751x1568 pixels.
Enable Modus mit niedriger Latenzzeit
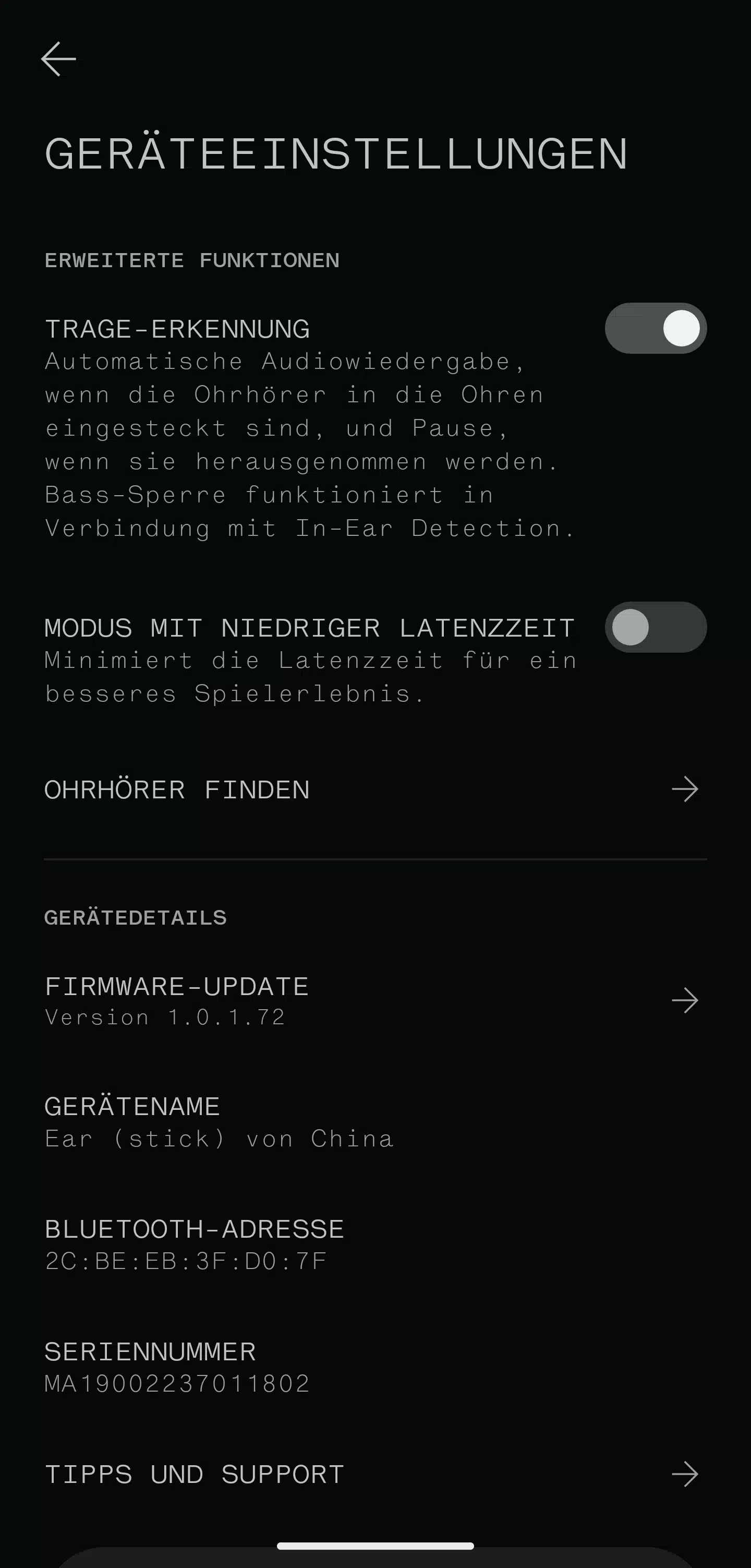click(656, 627)
